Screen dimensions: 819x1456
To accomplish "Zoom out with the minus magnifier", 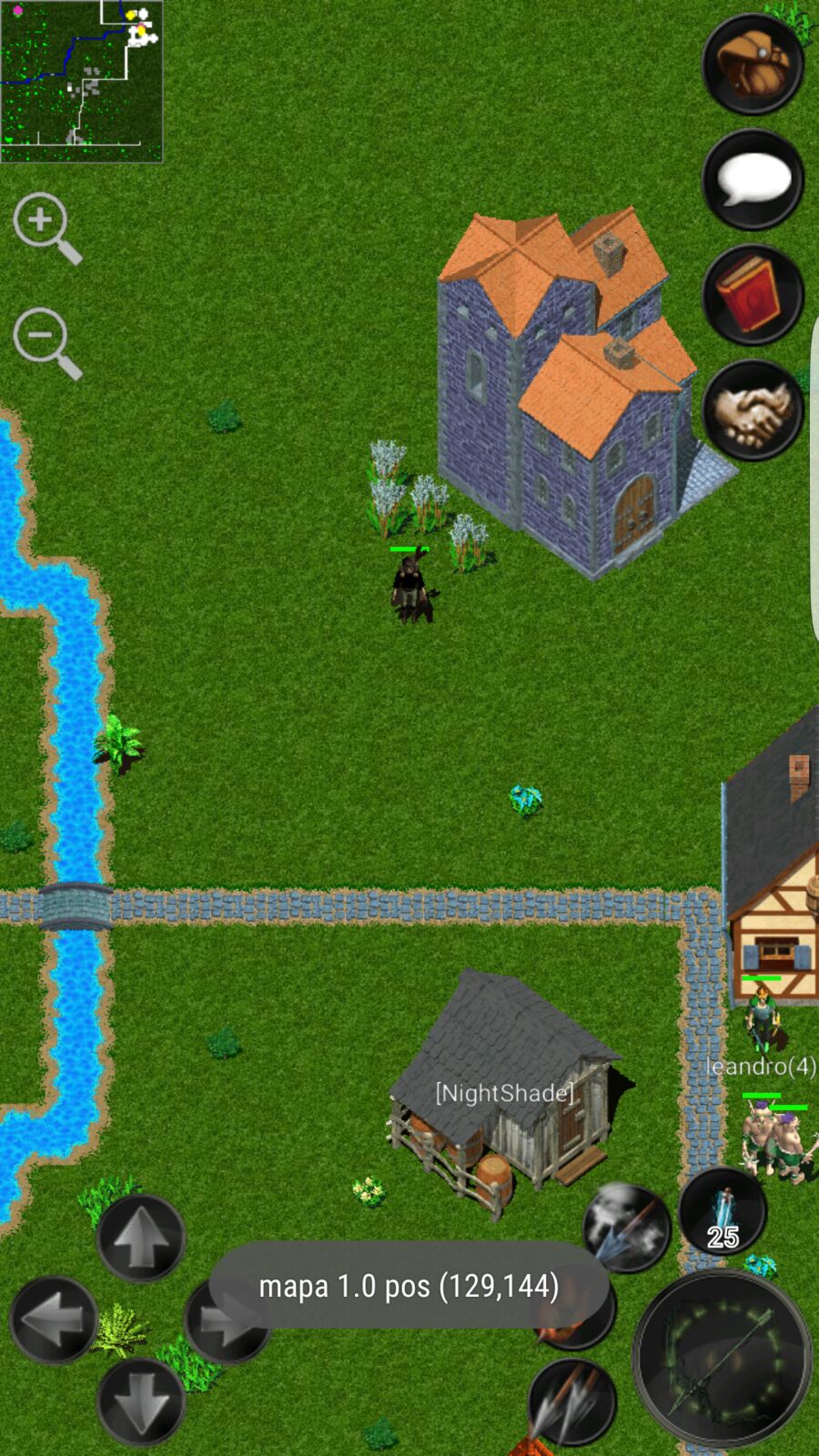I will pyautogui.click(x=45, y=342).
